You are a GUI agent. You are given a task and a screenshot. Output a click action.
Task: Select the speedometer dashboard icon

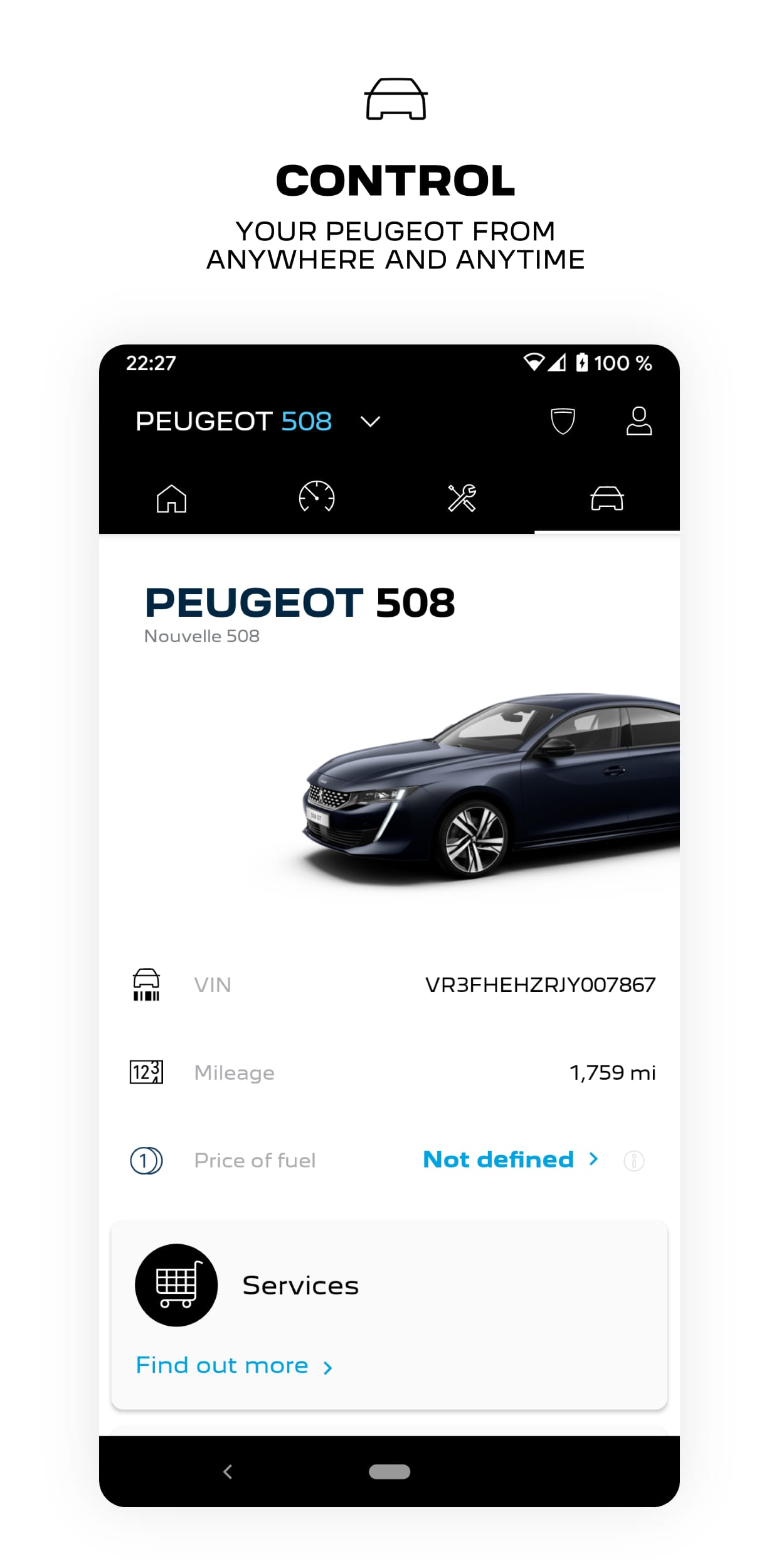point(317,496)
